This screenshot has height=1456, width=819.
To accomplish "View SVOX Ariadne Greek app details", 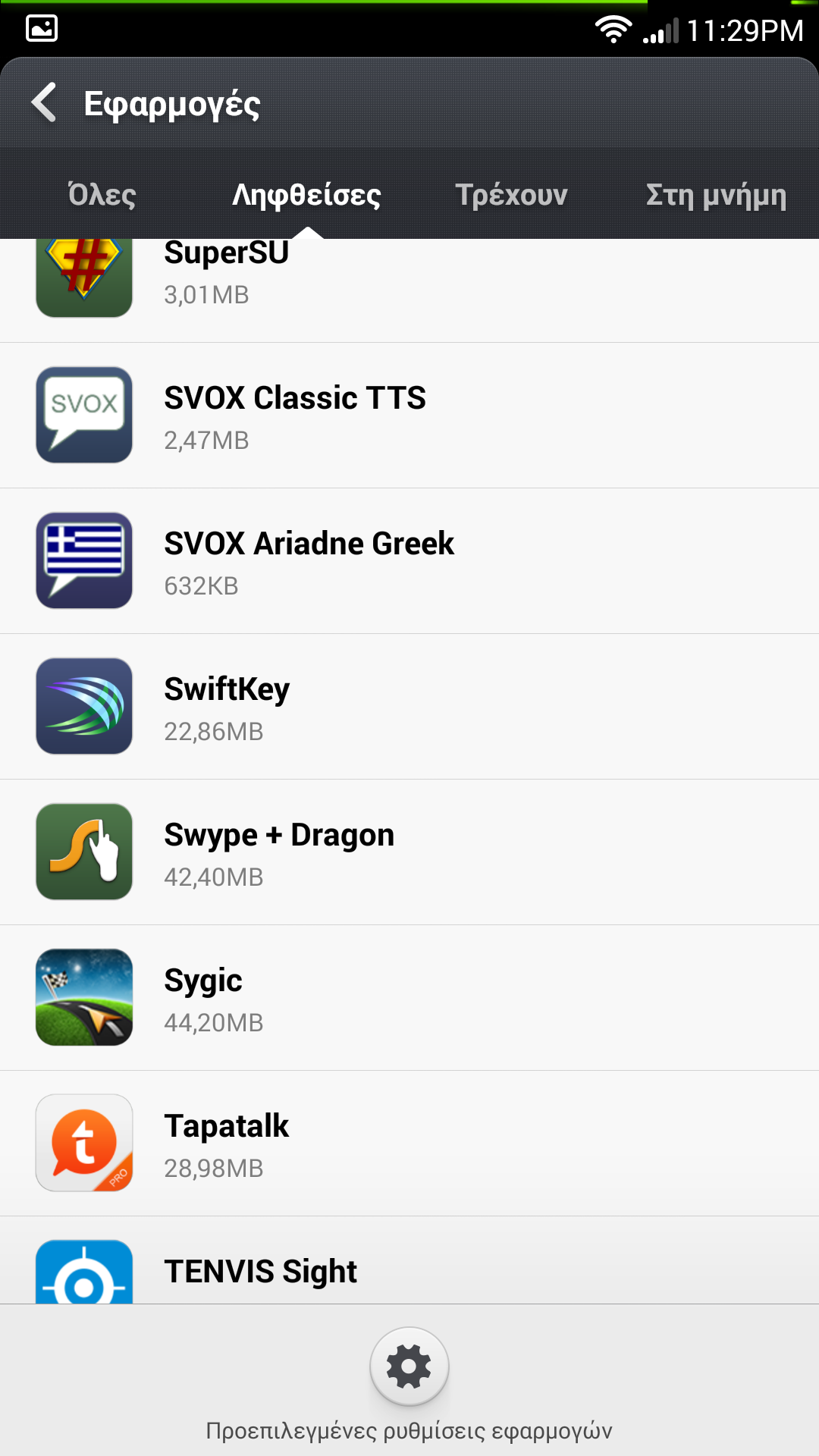I will coord(409,560).
